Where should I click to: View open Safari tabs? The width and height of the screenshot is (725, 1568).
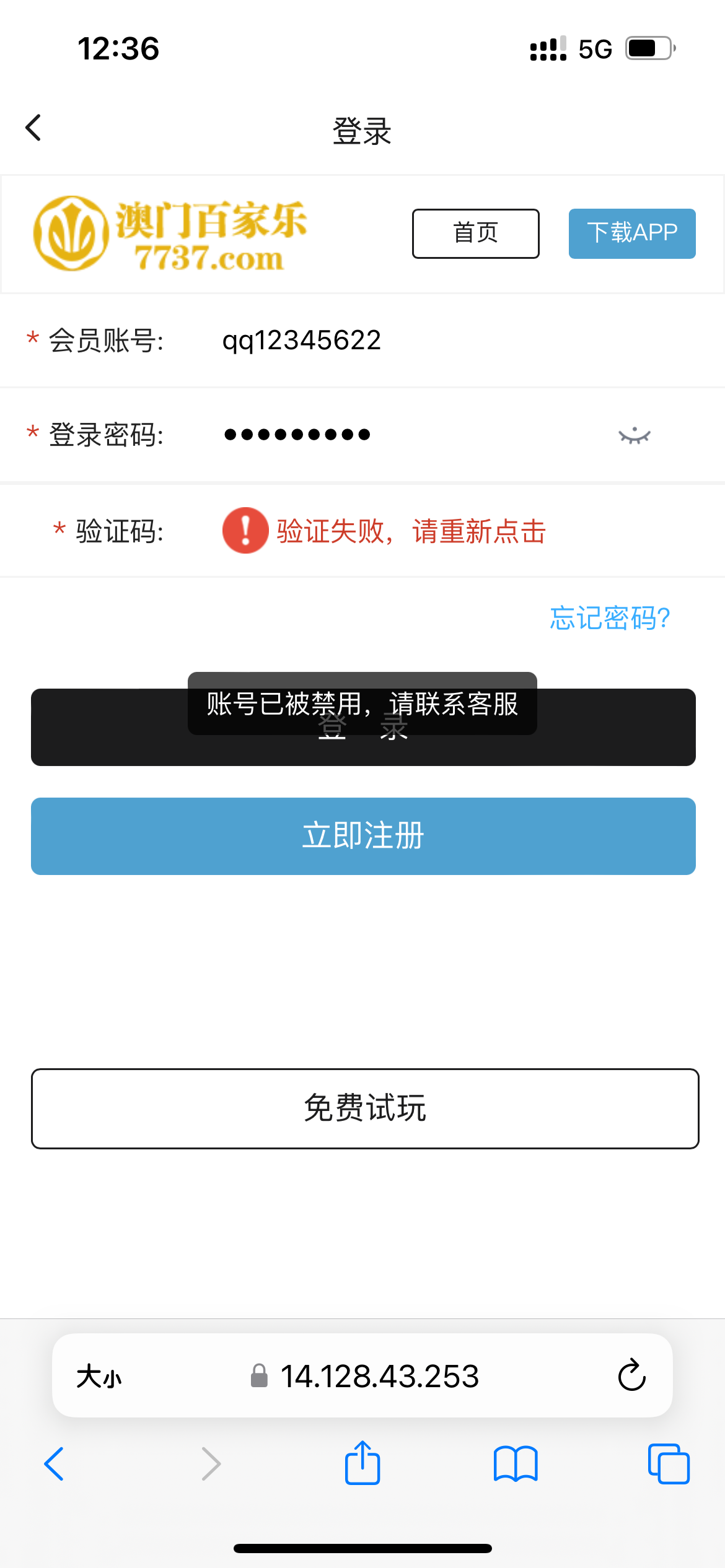pyautogui.click(x=668, y=1464)
